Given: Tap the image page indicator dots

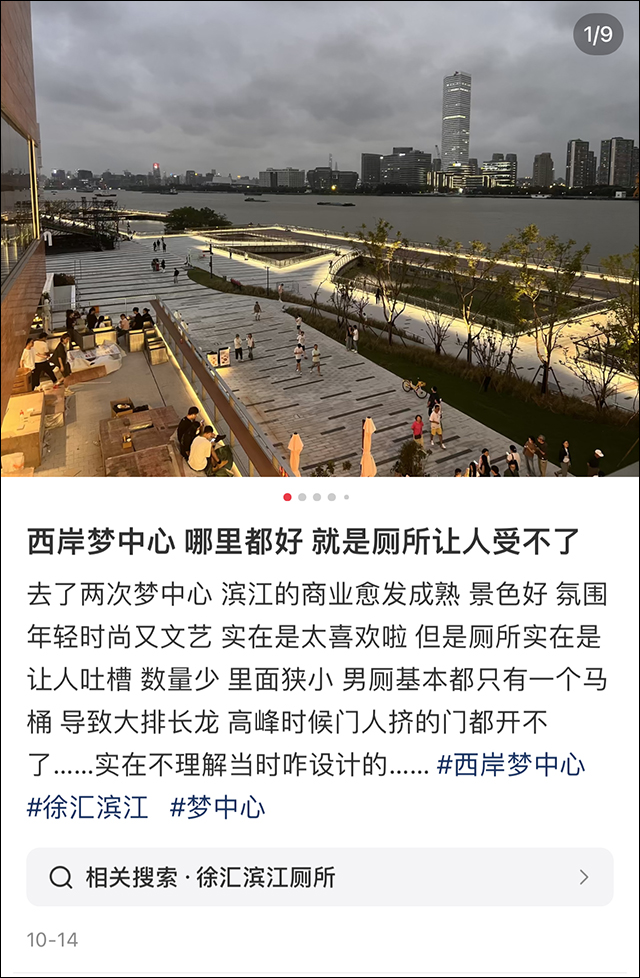Looking at the screenshot, I should 316,497.
